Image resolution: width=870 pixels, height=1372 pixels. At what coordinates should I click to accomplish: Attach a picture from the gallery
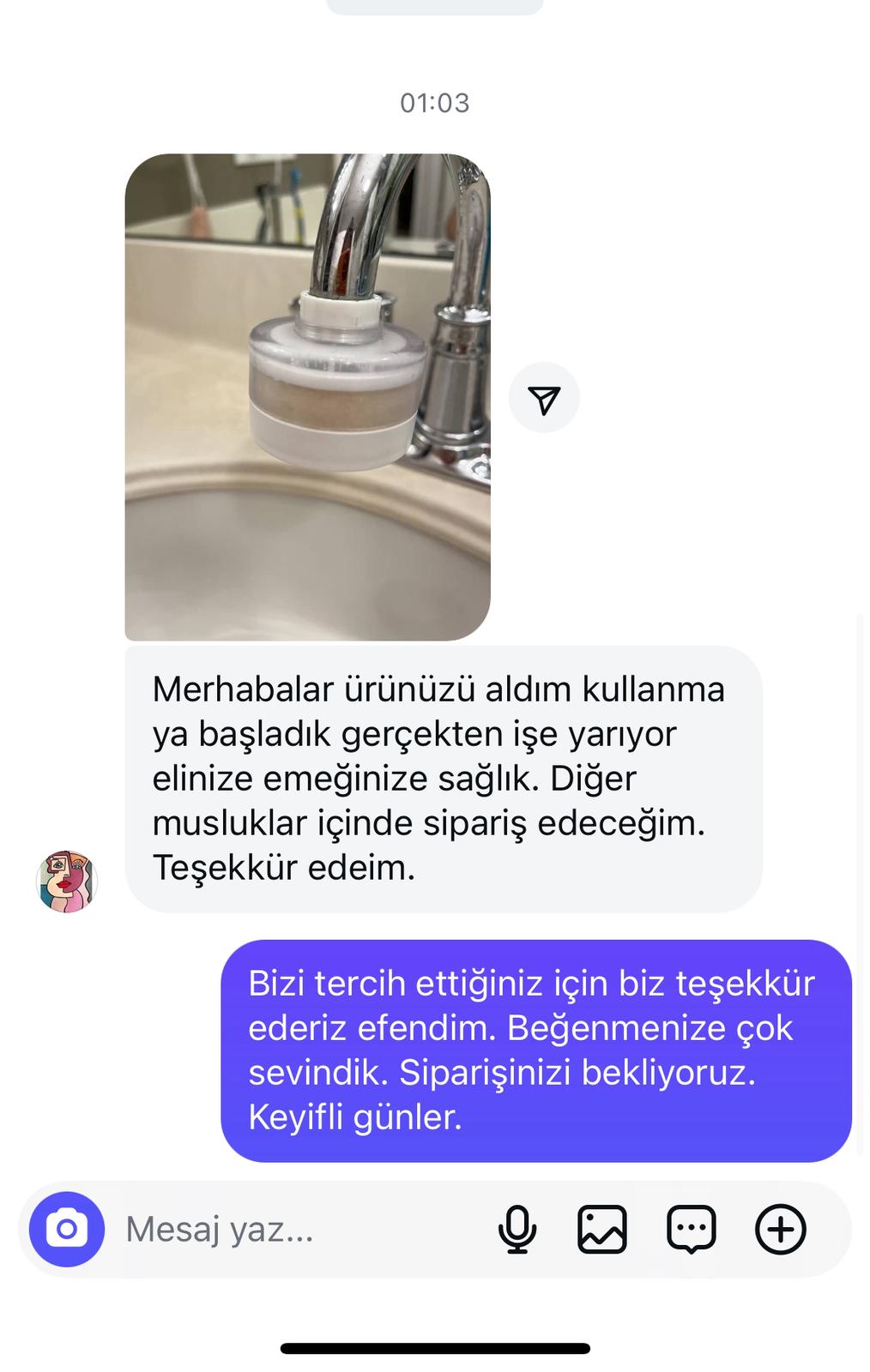602,1230
